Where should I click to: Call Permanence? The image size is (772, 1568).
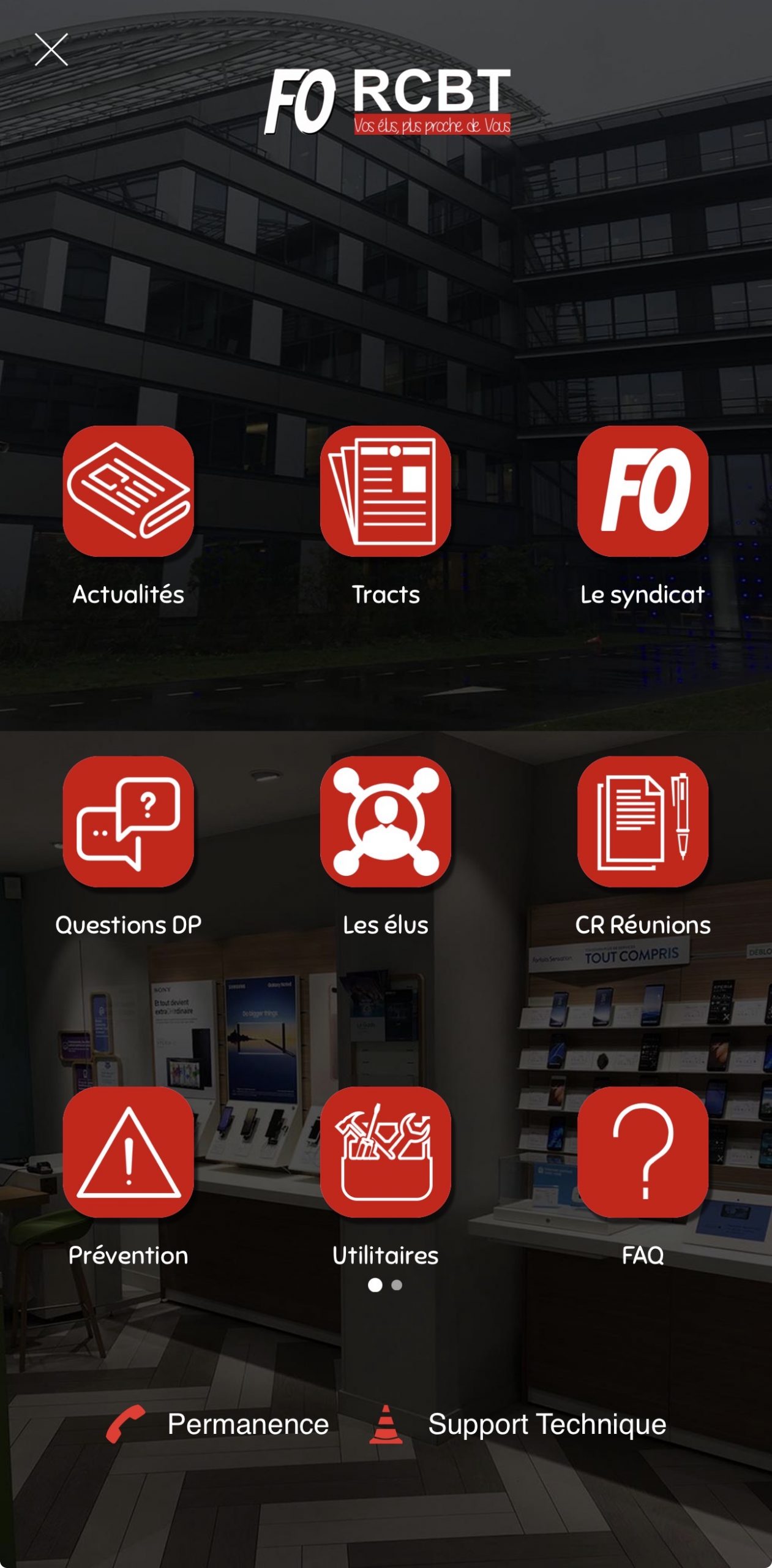click(217, 1424)
